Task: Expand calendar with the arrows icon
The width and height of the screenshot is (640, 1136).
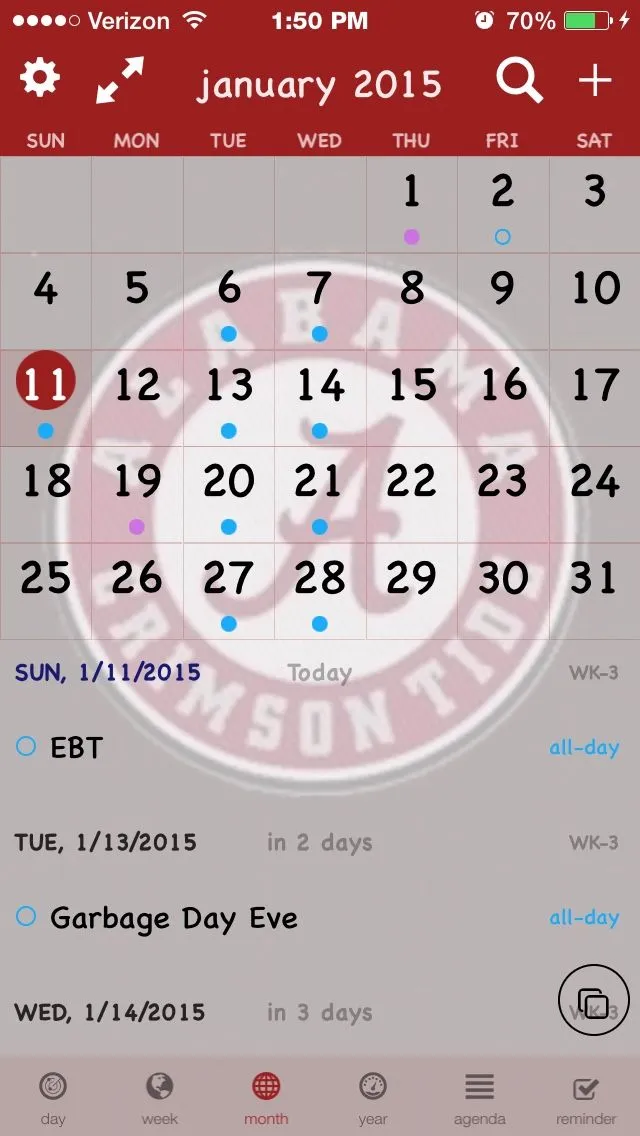Action: click(x=120, y=81)
